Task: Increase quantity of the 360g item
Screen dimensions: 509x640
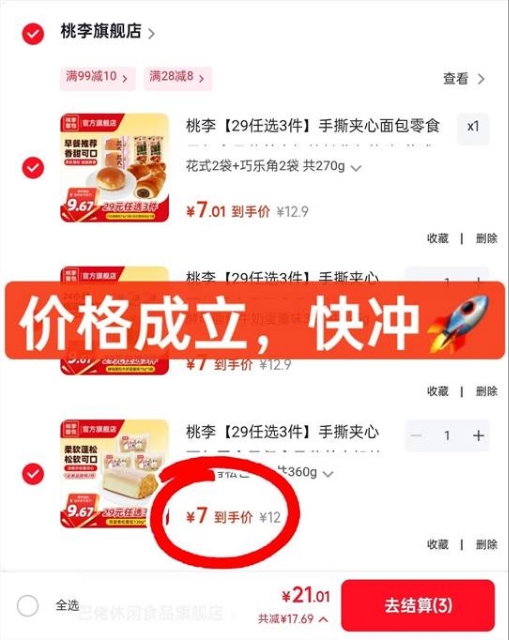Action: click(x=478, y=436)
